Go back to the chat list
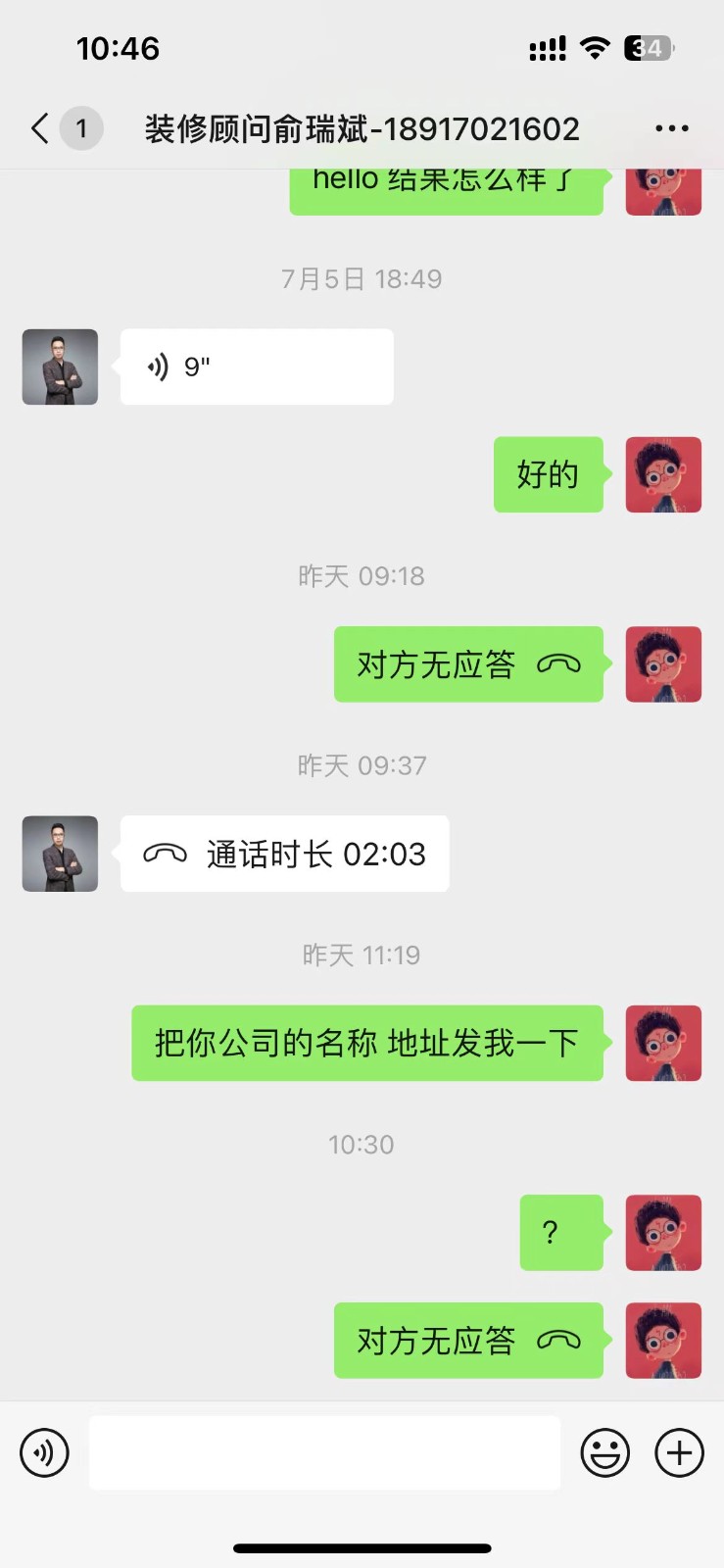The image size is (724, 1568). coord(41,128)
